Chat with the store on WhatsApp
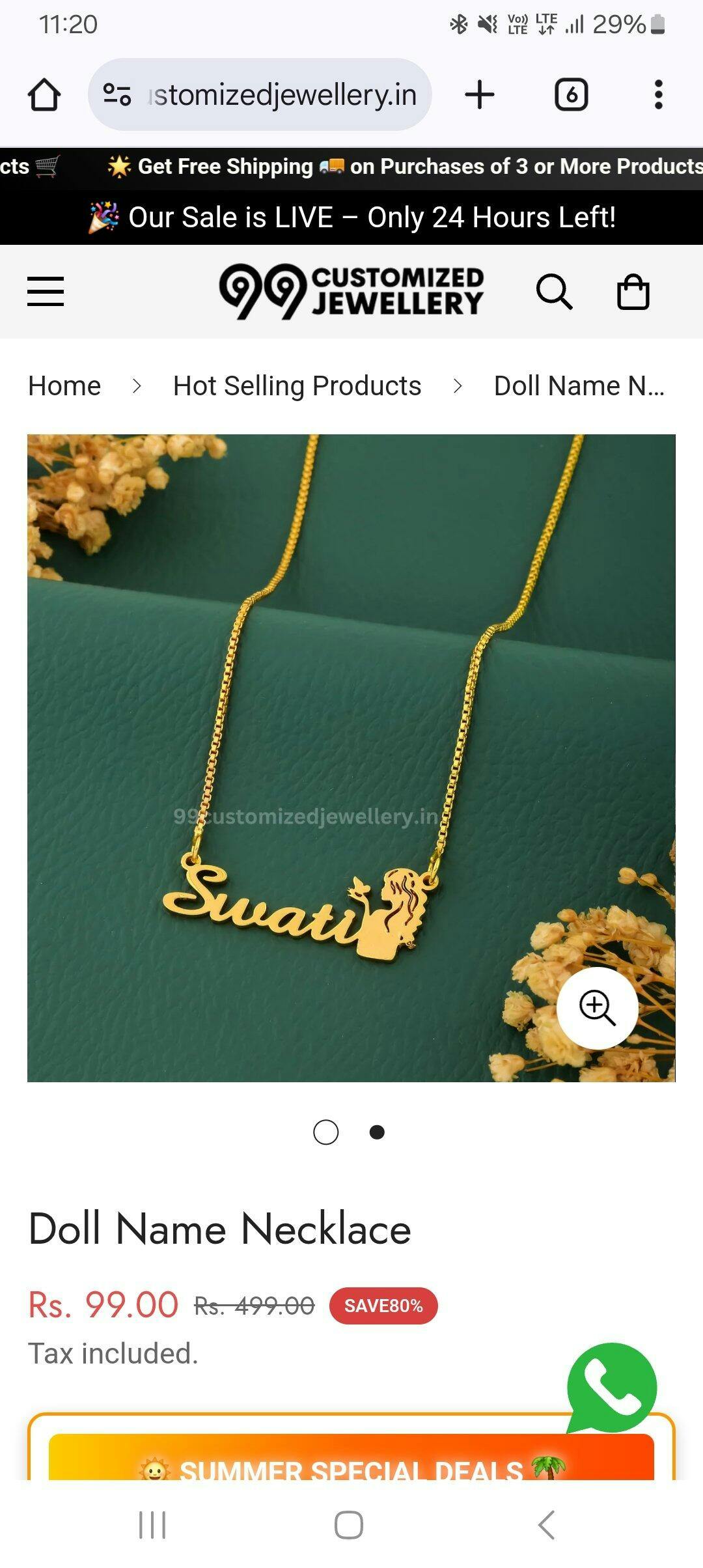The height and width of the screenshot is (1568, 703). [611, 1387]
